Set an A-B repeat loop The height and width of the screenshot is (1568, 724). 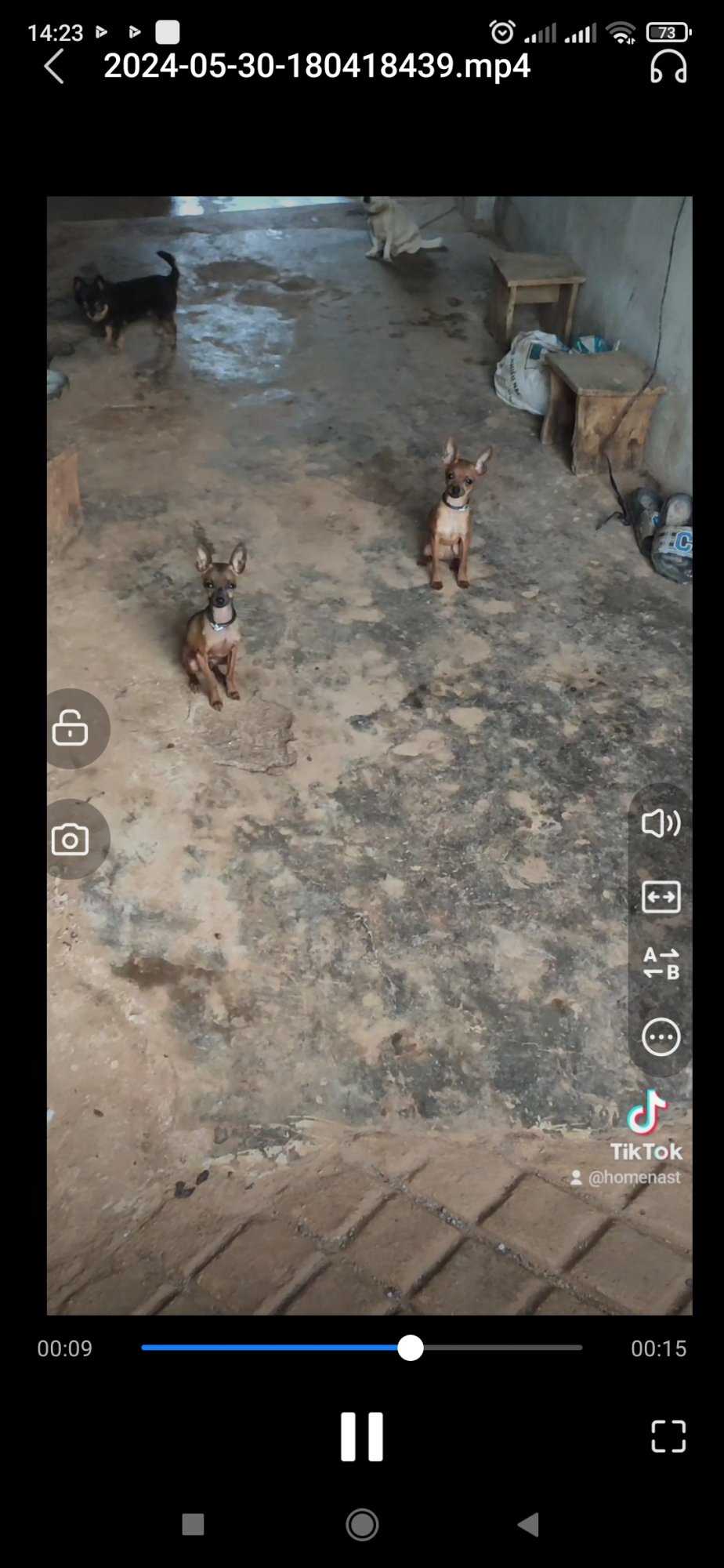pos(661,964)
